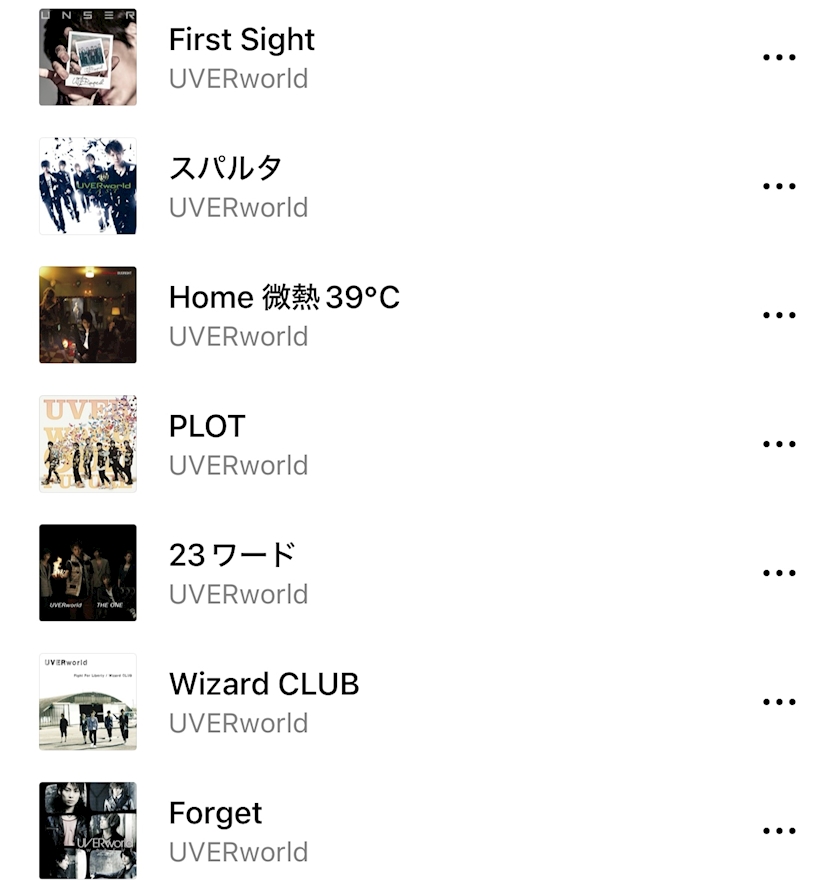840x894 pixels.
Task: Play the song First Sight
Action: 242,40
